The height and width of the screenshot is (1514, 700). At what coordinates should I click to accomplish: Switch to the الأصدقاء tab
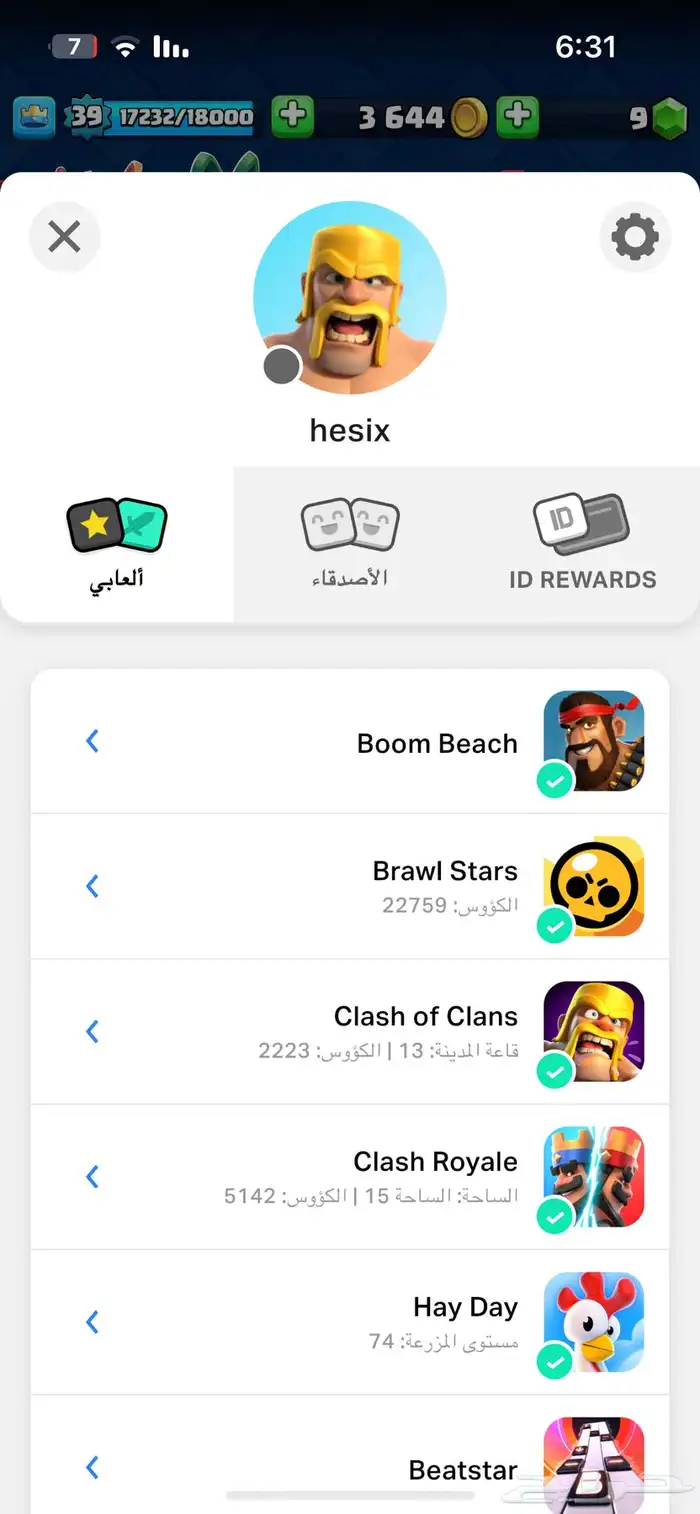(x=350, y=545)
